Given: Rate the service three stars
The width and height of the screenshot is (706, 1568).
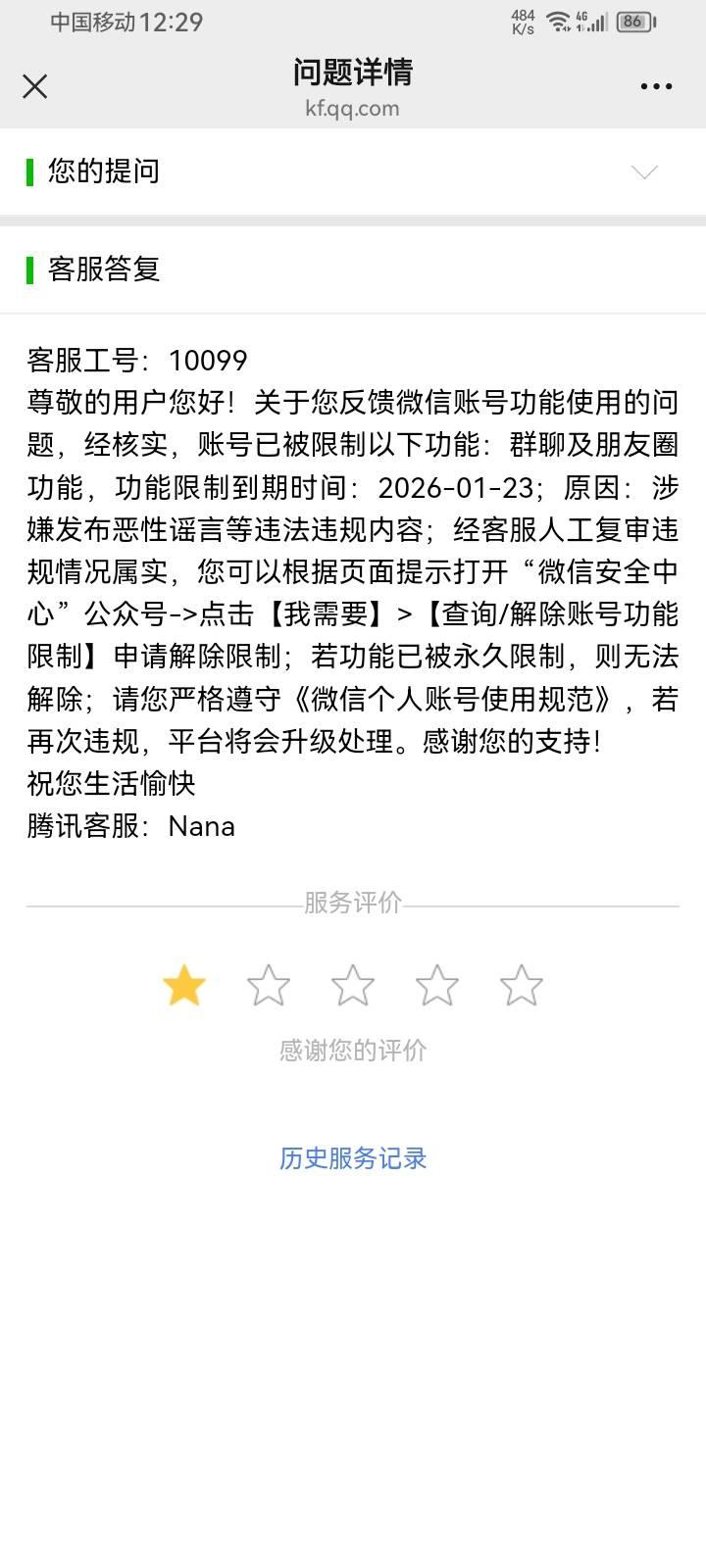Looking at the screenshot, I should pyautogui.click(x=353, y=985).
